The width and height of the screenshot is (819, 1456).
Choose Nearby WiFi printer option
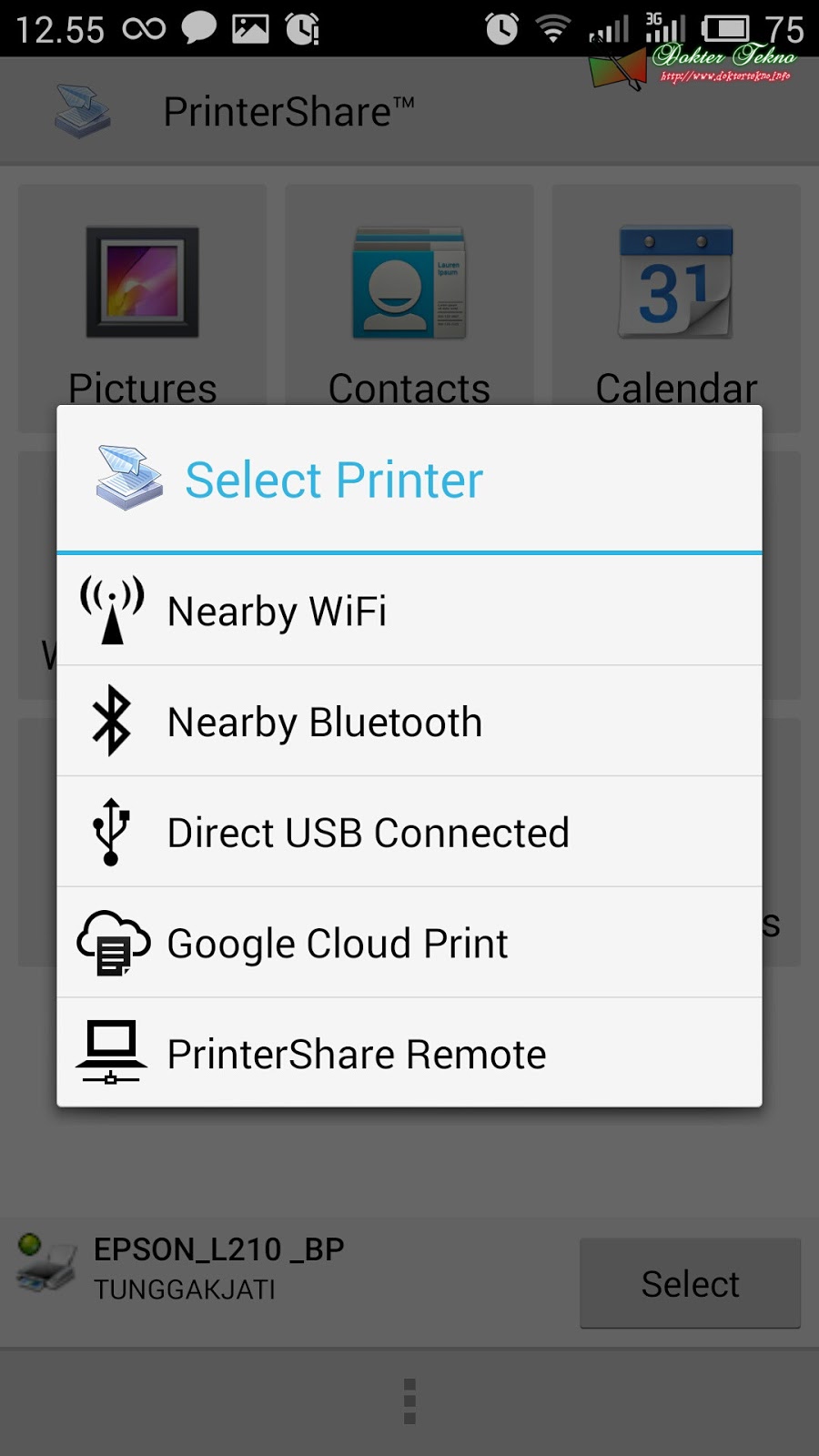409,611
